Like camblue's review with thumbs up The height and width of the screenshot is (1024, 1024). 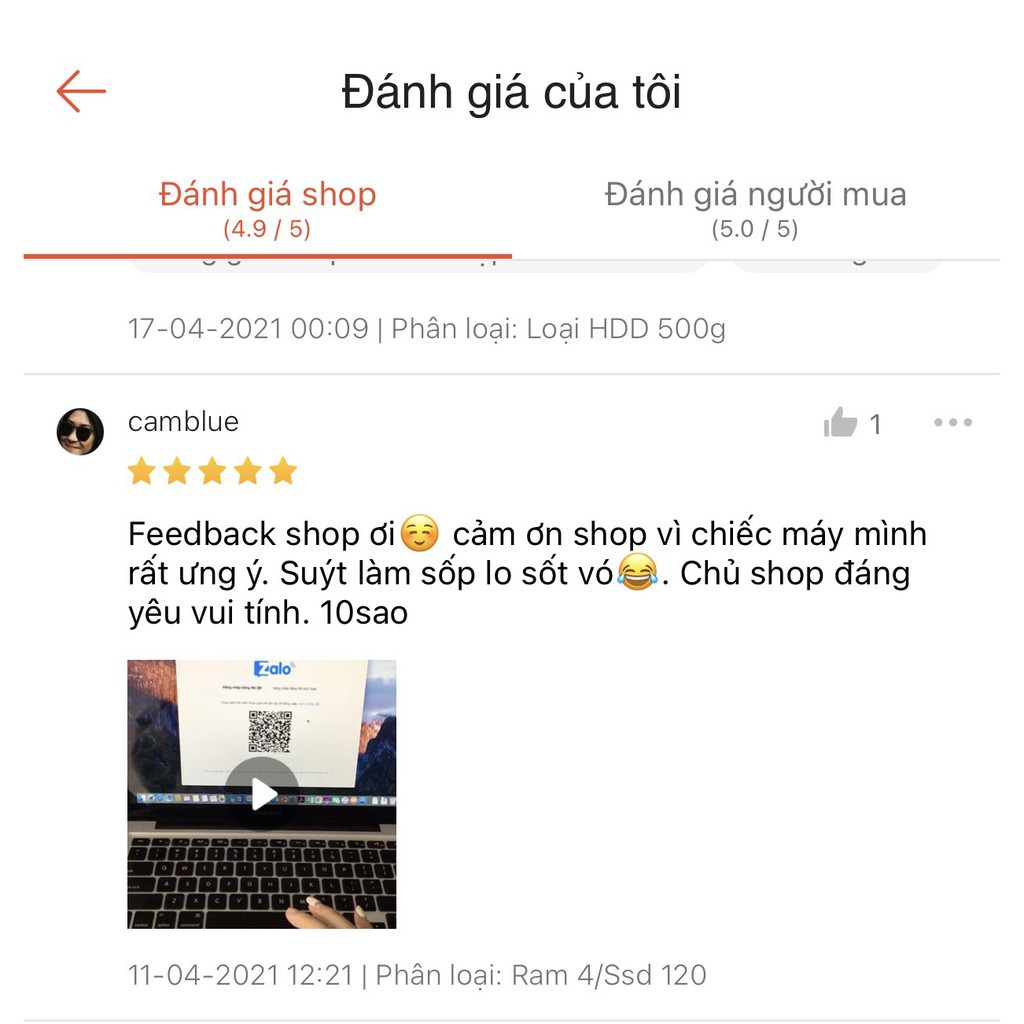click(x=841, y=423)
